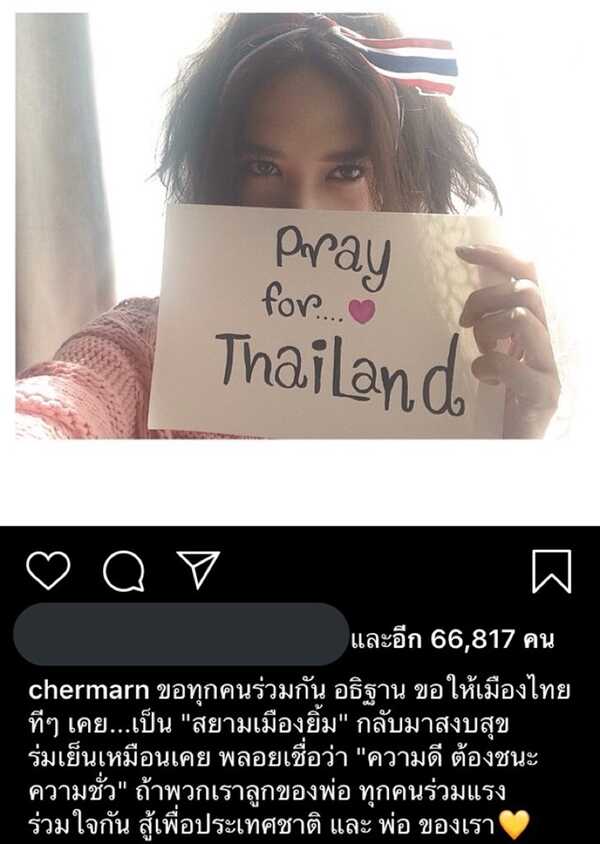Like the Pray for Thailand post
Image resolution: width=600 pixels, height=844 pixels.
[x=48, y=570]
